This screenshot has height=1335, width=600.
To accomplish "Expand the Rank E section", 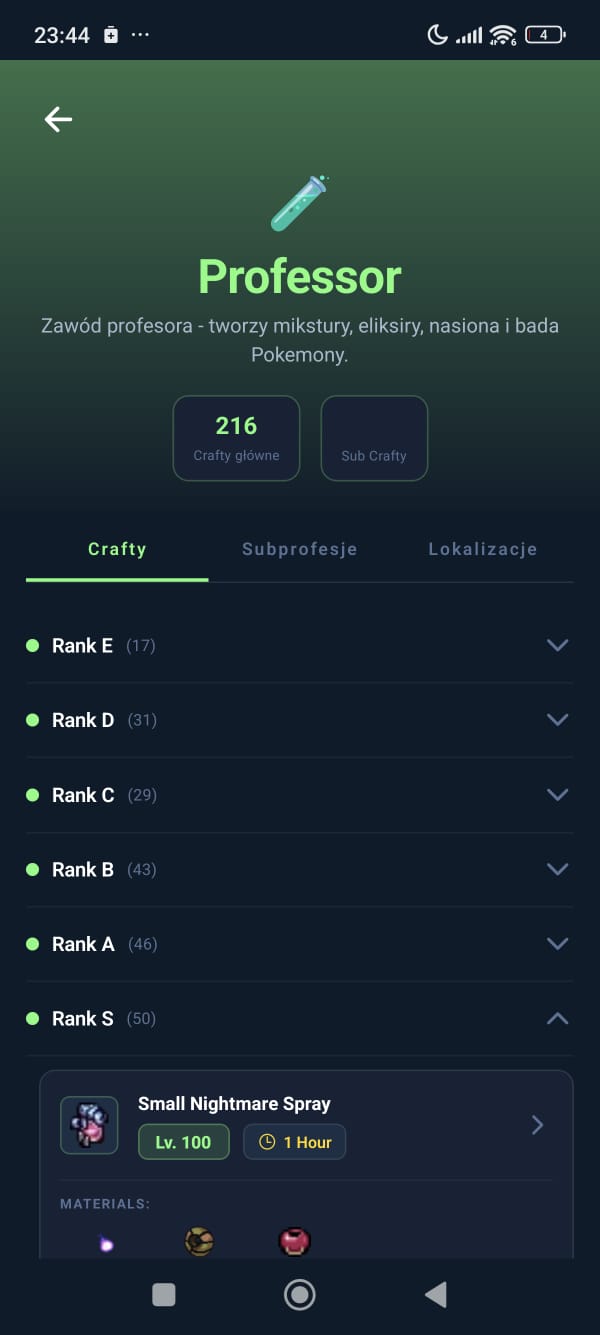I will tap(300, 645).
